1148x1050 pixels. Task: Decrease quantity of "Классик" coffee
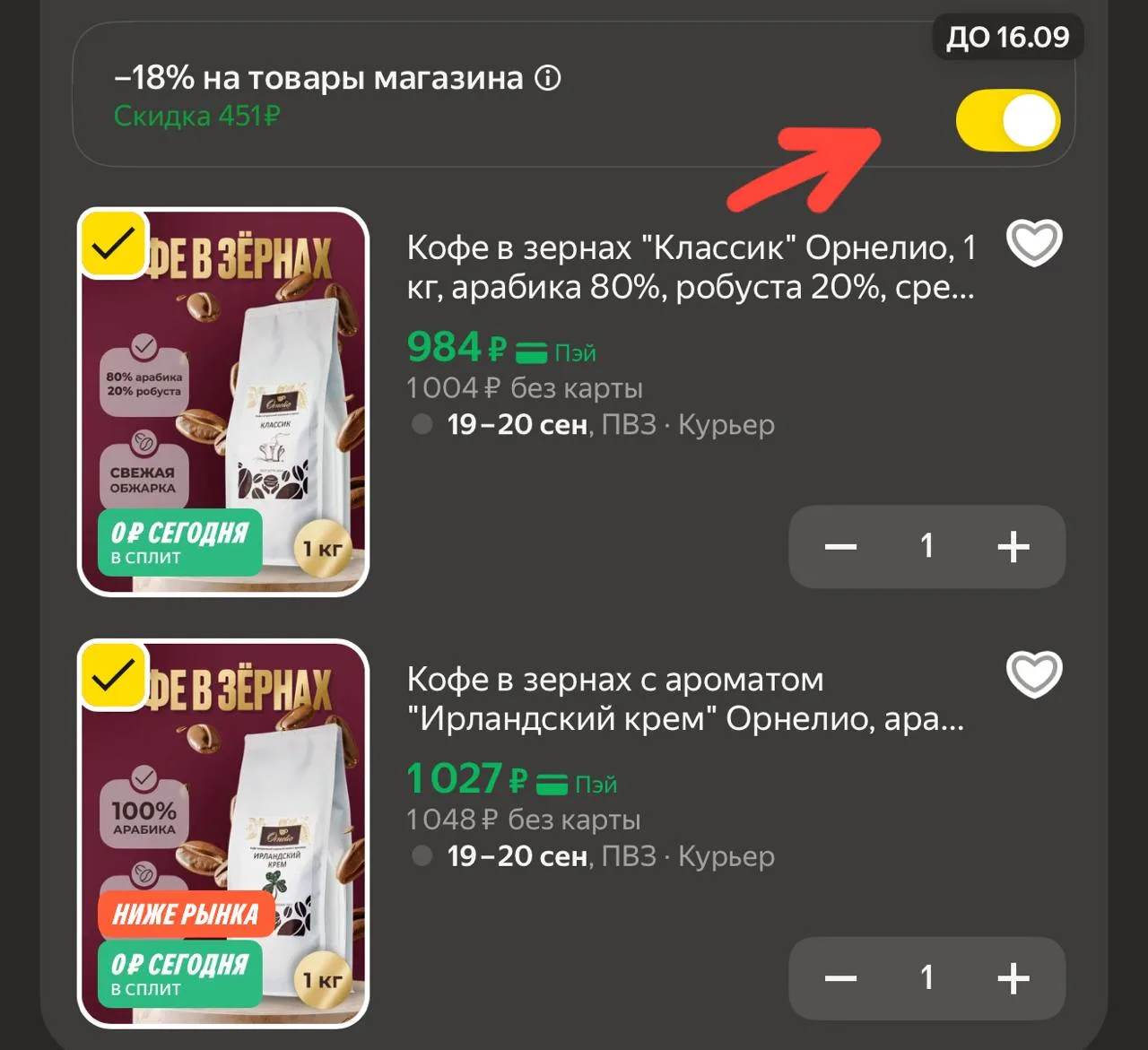(x=840, y=546)
